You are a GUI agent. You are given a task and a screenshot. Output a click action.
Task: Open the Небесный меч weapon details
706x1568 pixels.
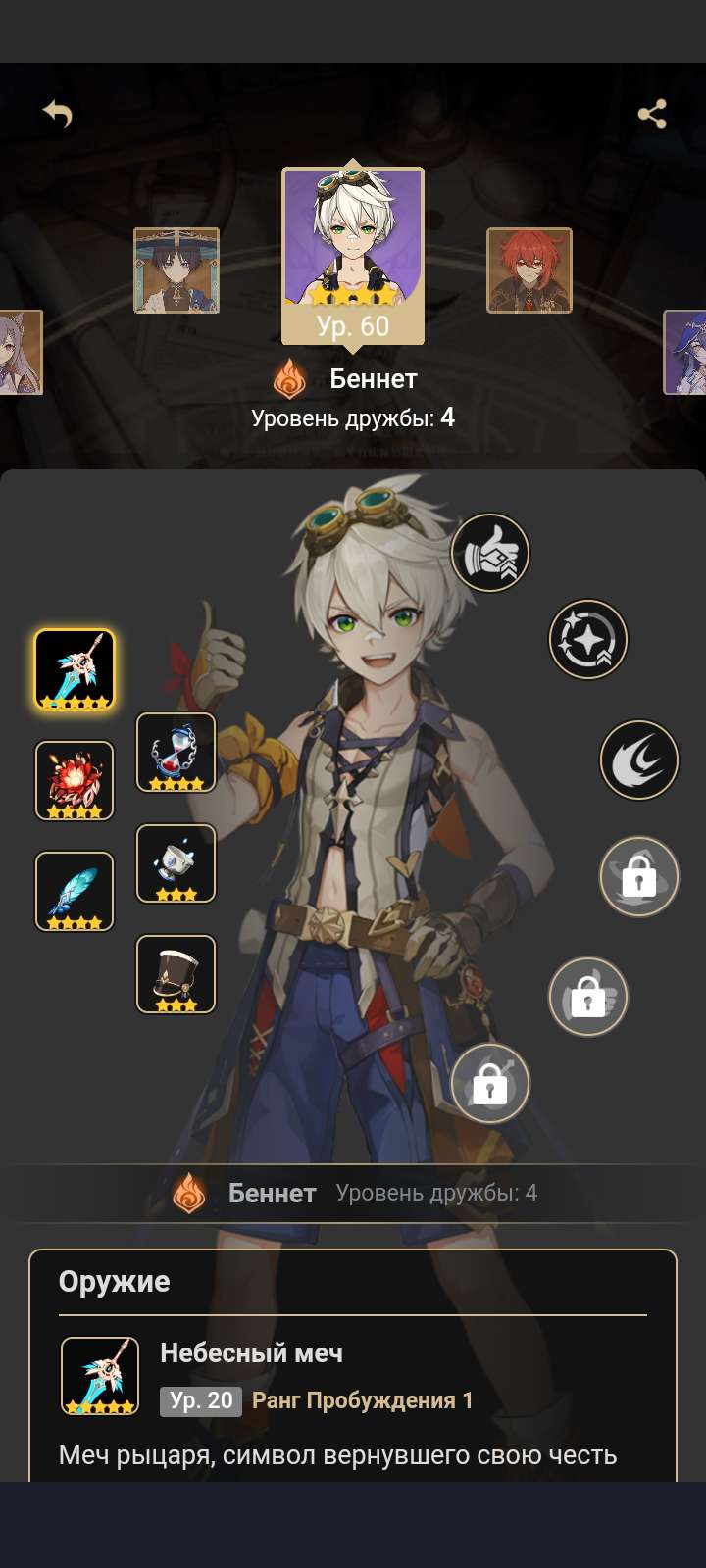[x=353, y=1377]
